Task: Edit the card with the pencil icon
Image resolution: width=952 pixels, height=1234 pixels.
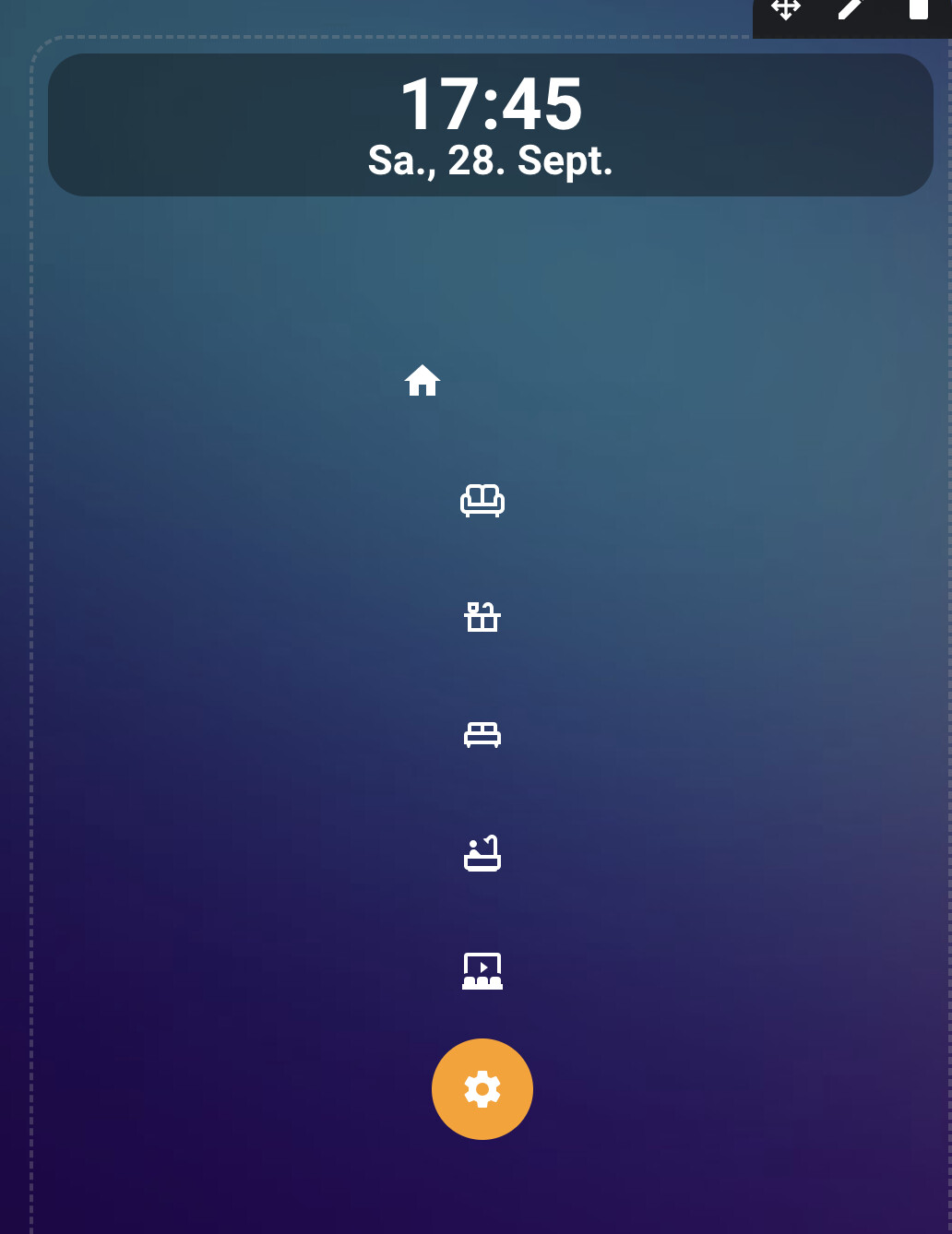Action: 851,9
